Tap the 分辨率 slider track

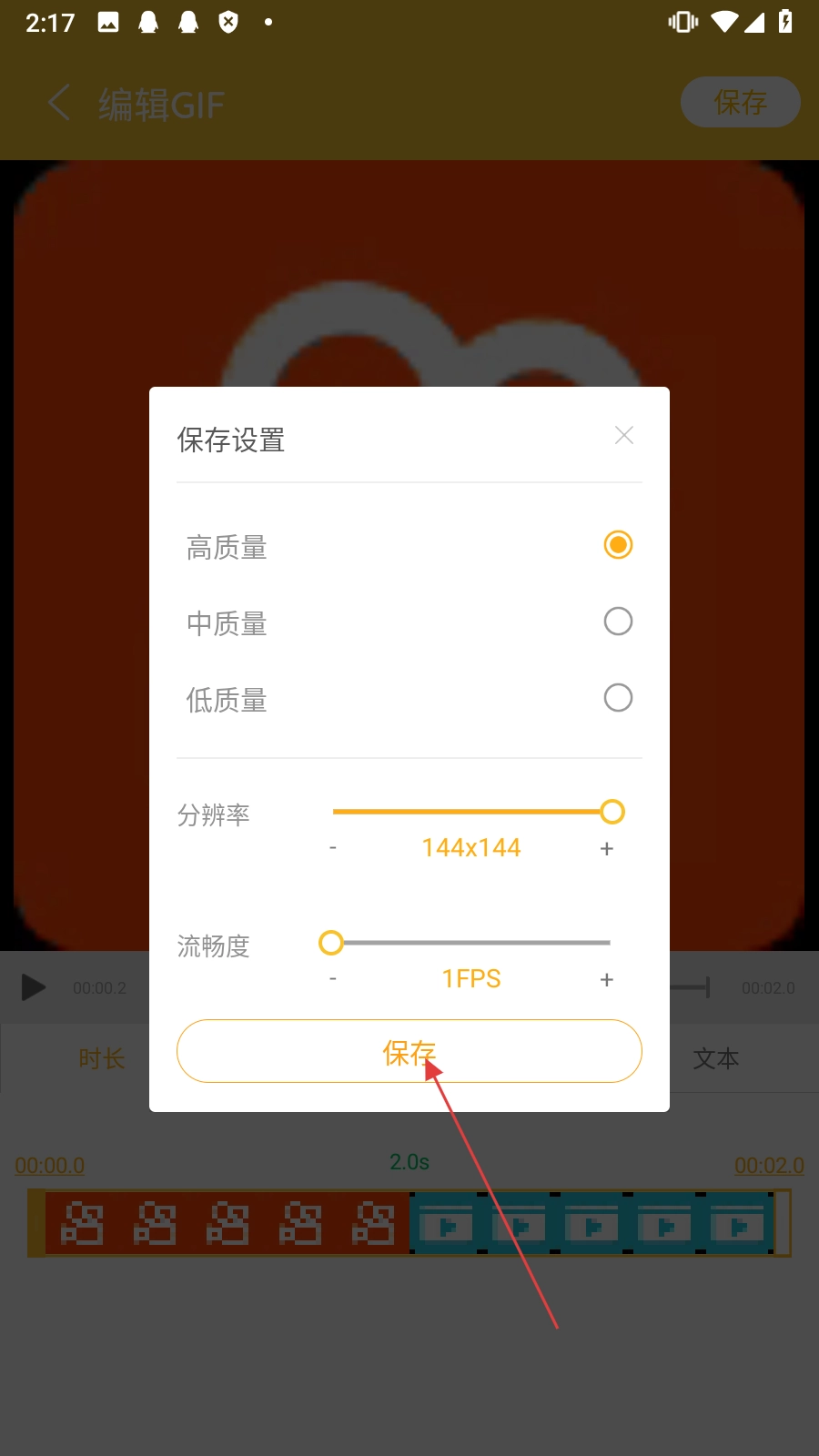[x=471, y=812]
